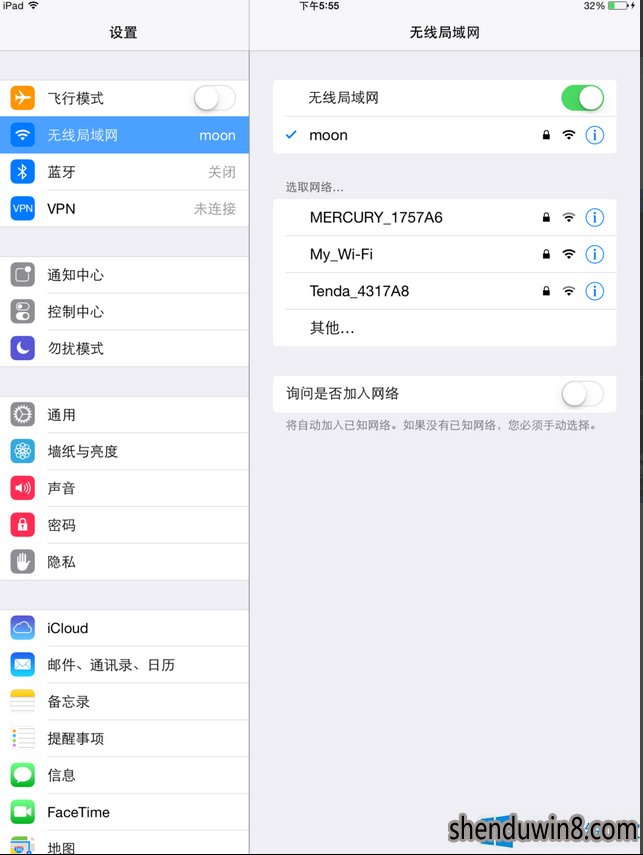Screen dimensions: 643x855
Task: Turn off the 无线局域网 Wi-Fi switch
Action: (582, 98)
